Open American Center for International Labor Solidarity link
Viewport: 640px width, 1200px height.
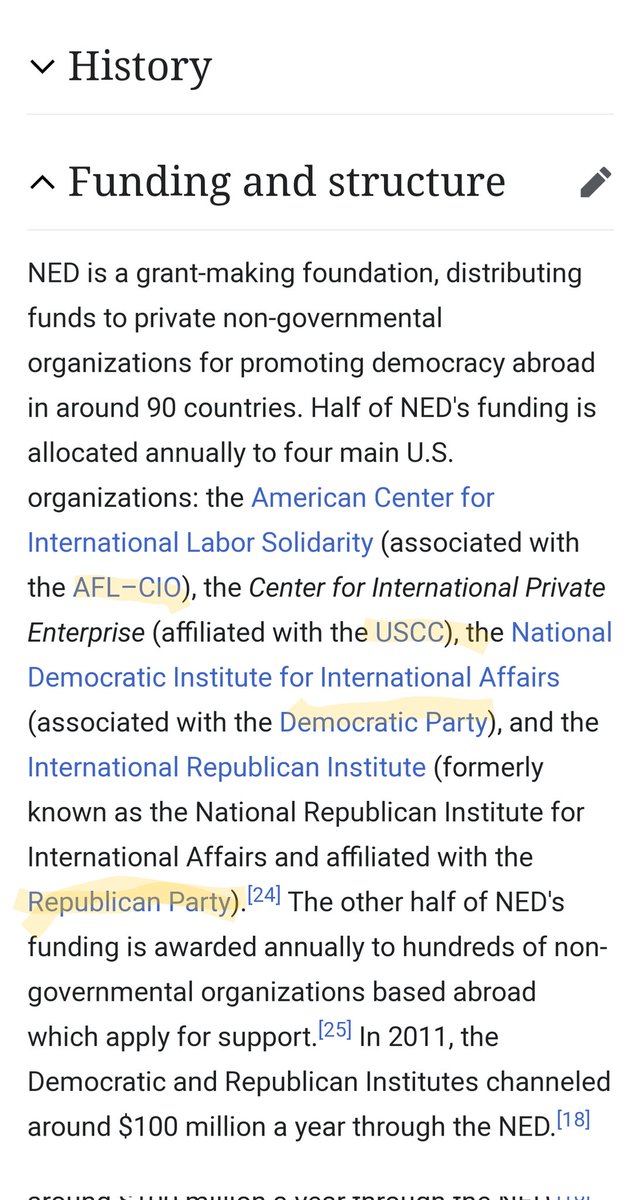[x=200, y=543]
